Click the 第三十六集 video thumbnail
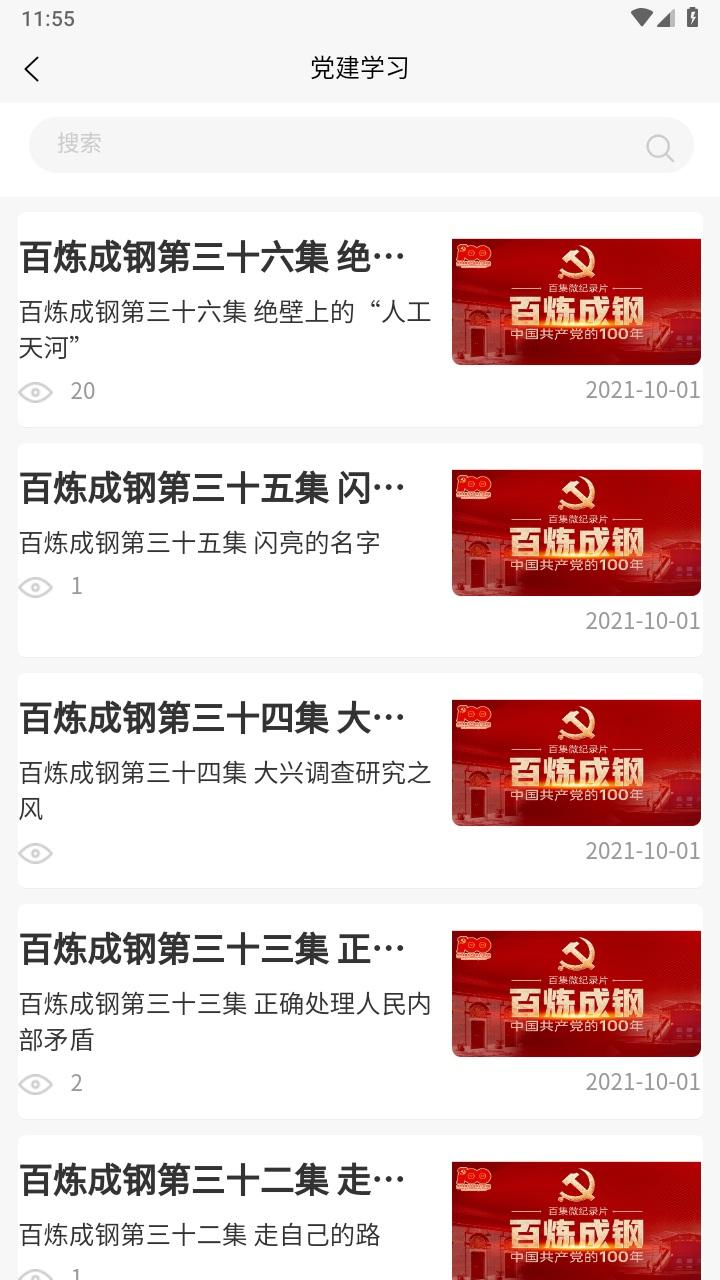Screen dimensions: 720x1280 [576, 301]
